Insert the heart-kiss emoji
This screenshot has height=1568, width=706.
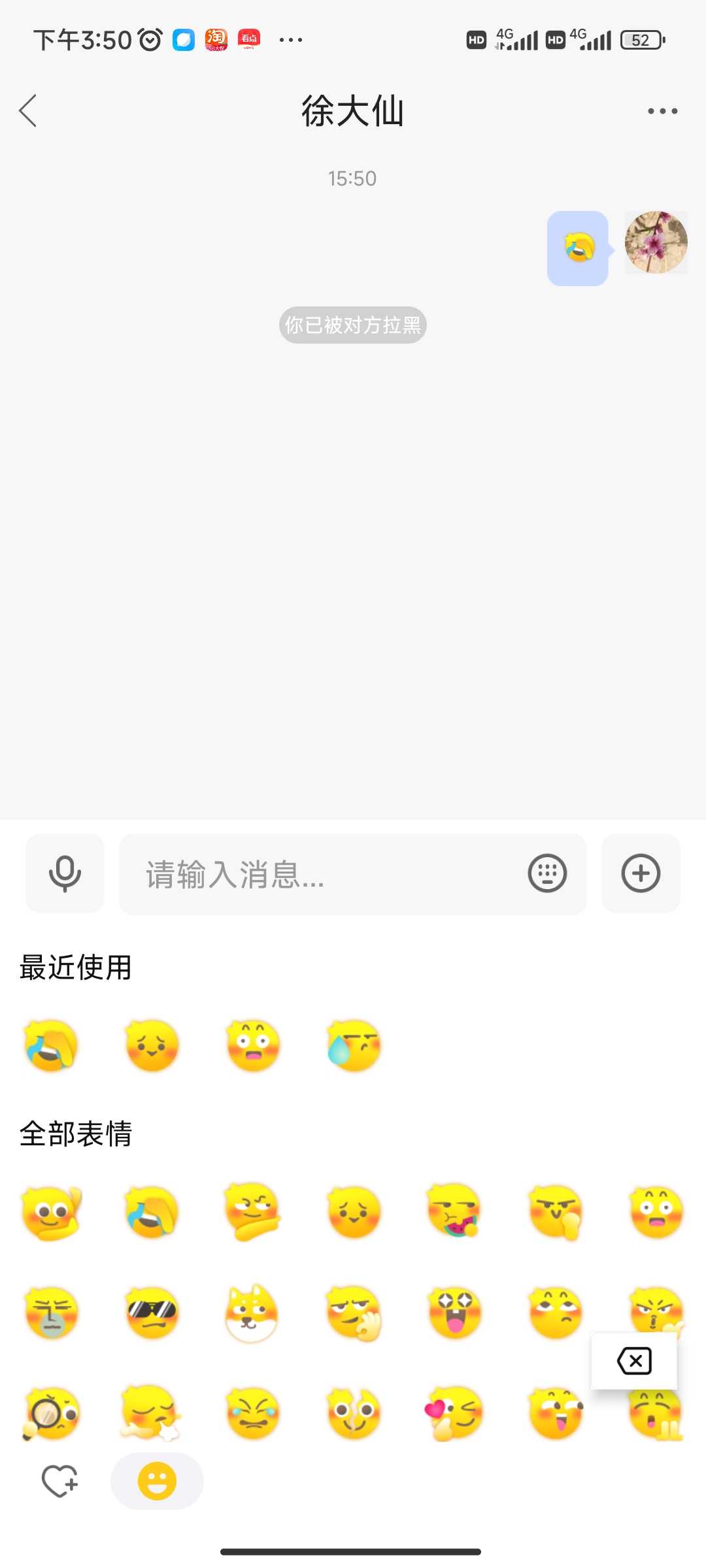pyautogui.click(x=454, y=1413)
